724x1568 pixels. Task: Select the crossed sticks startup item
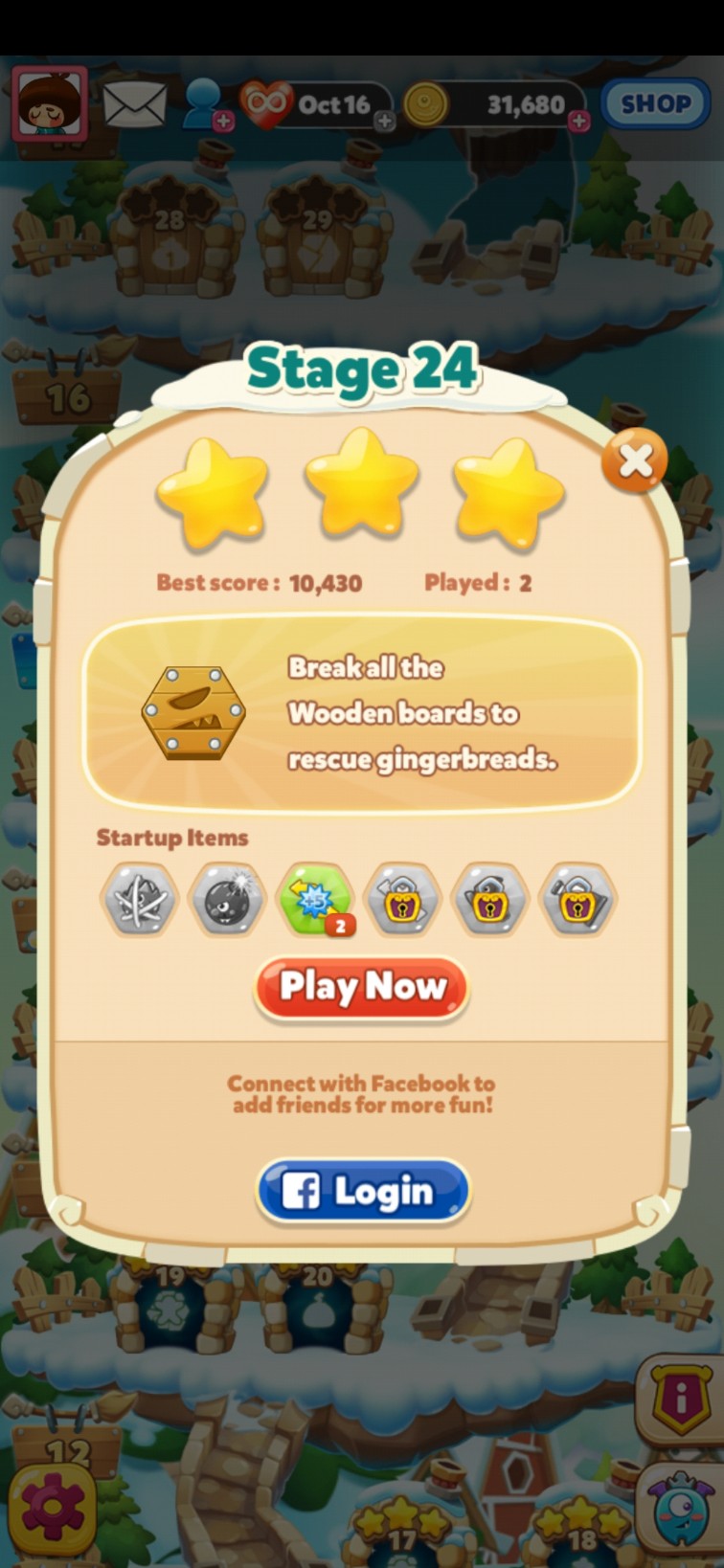pos(140,899)
